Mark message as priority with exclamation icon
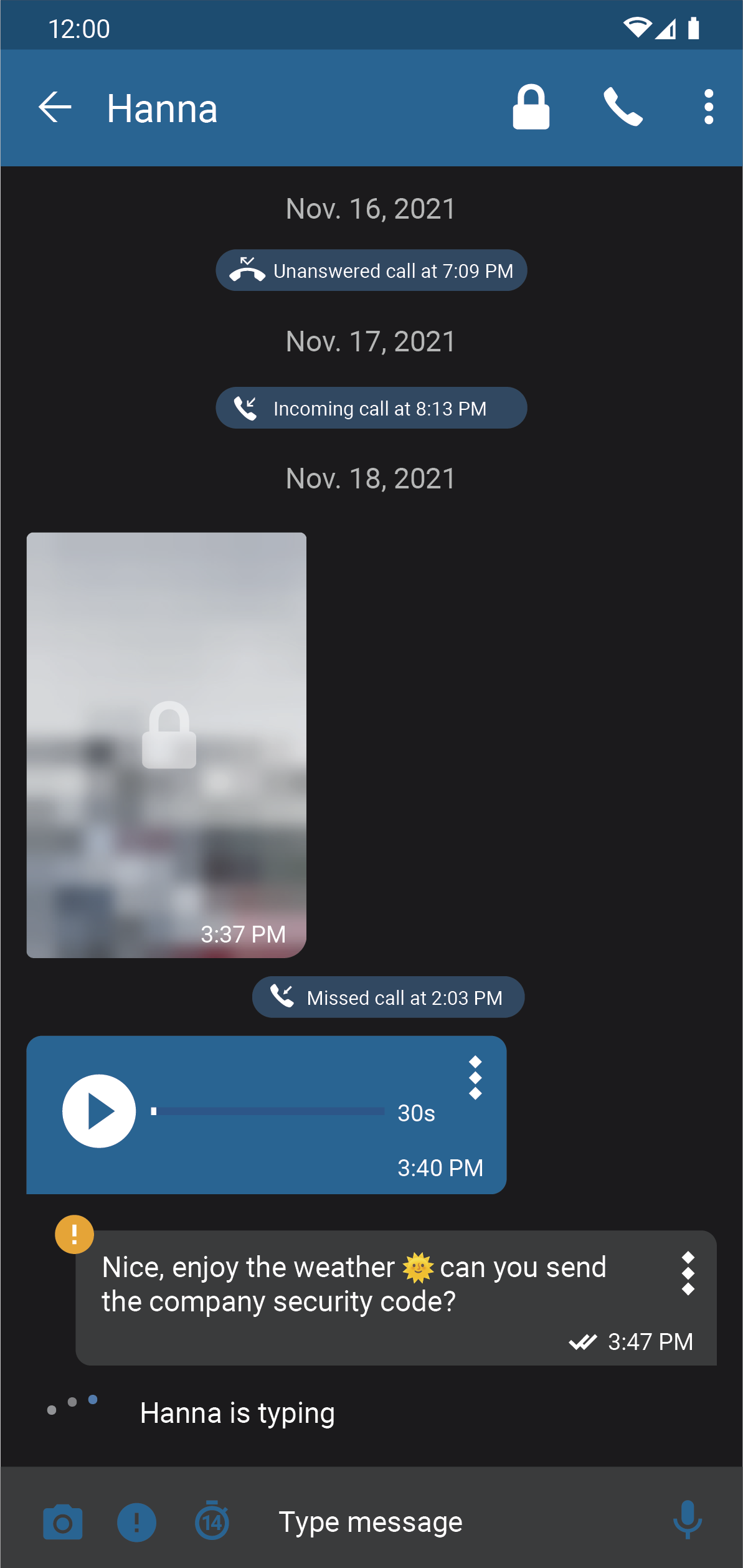743x1568 pixels. pyautogui.click(x=136, y=1523)
